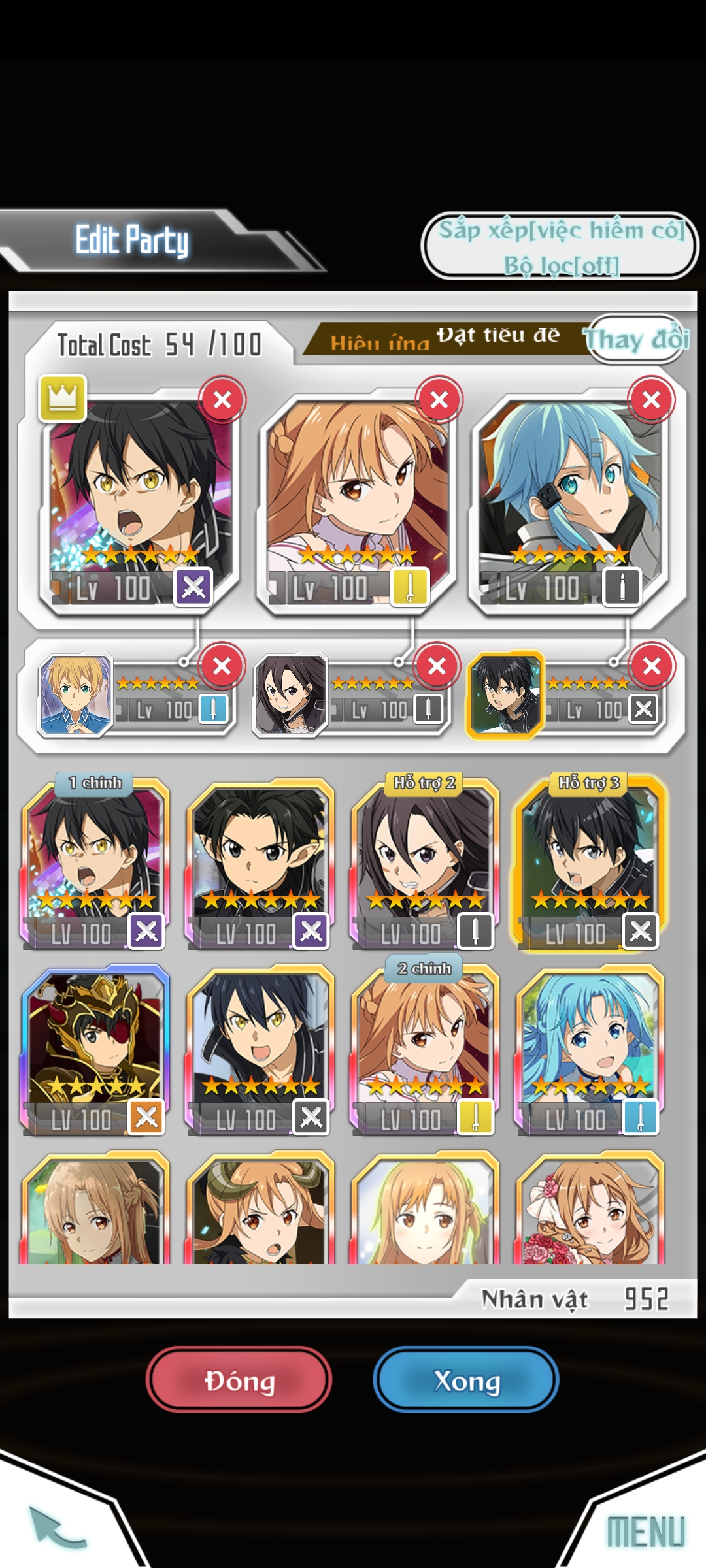This screenshot has width=706, height=1568.
Task: Close the party editor with Đóng
Action: pos(239,1380)
